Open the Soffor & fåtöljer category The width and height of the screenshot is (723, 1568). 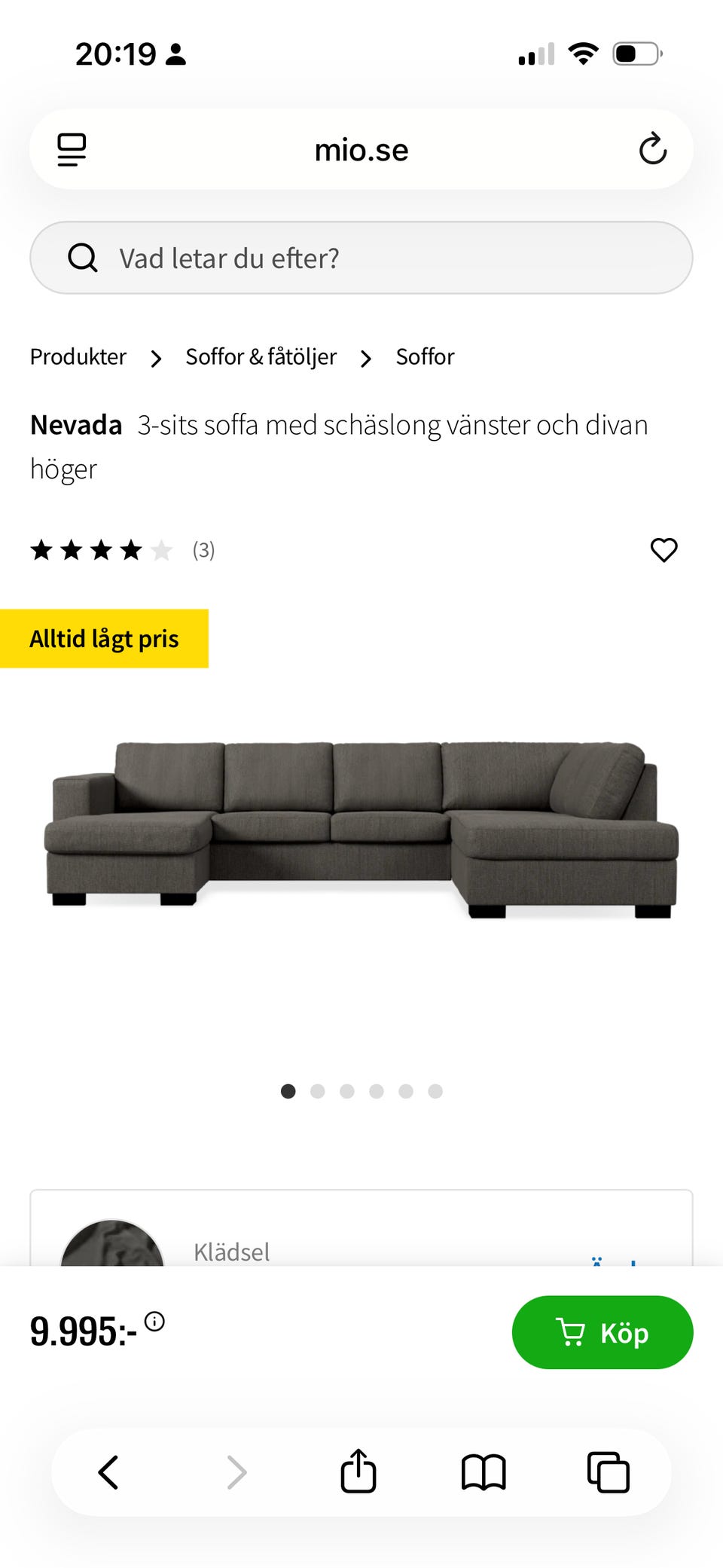[261, 356]
